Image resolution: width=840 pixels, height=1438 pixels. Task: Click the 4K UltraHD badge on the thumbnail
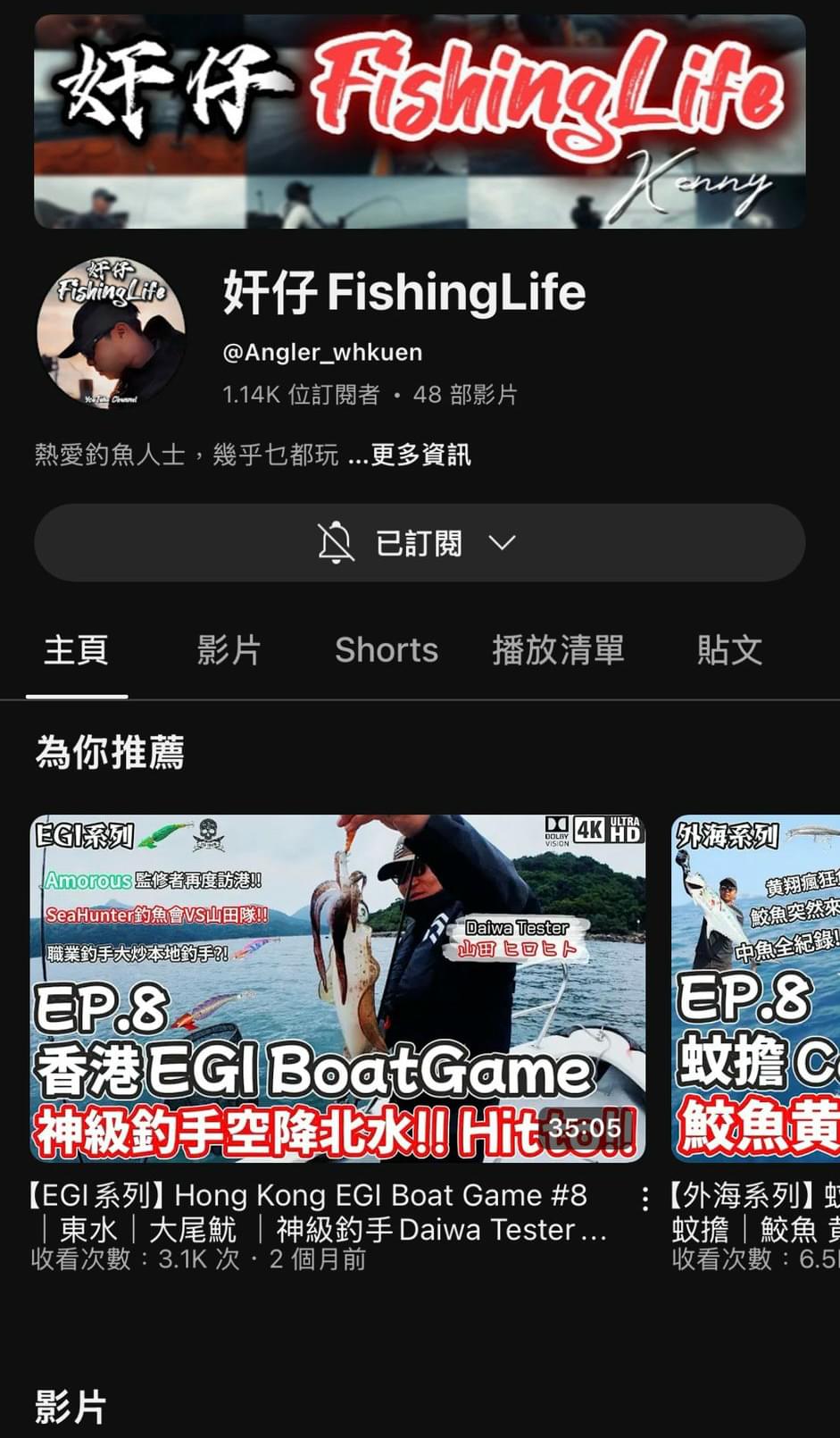609,829
